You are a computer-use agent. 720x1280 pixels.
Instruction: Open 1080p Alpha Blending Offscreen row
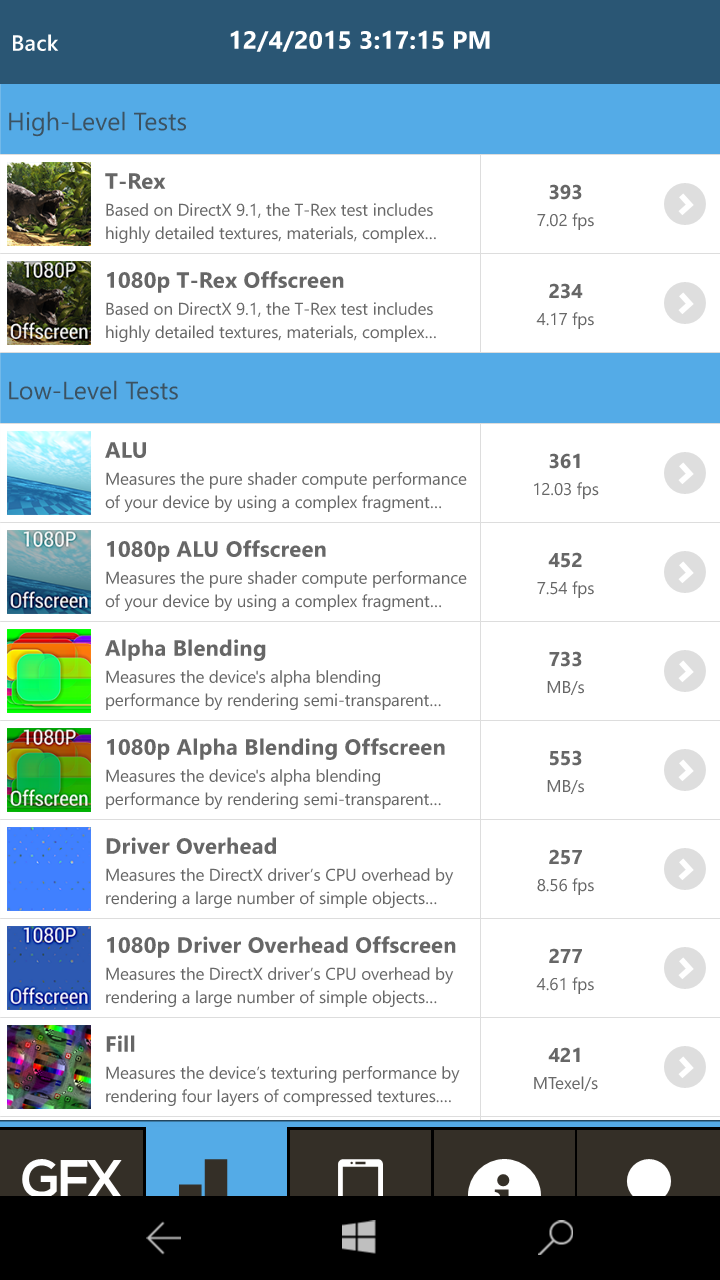pos(360,770)
